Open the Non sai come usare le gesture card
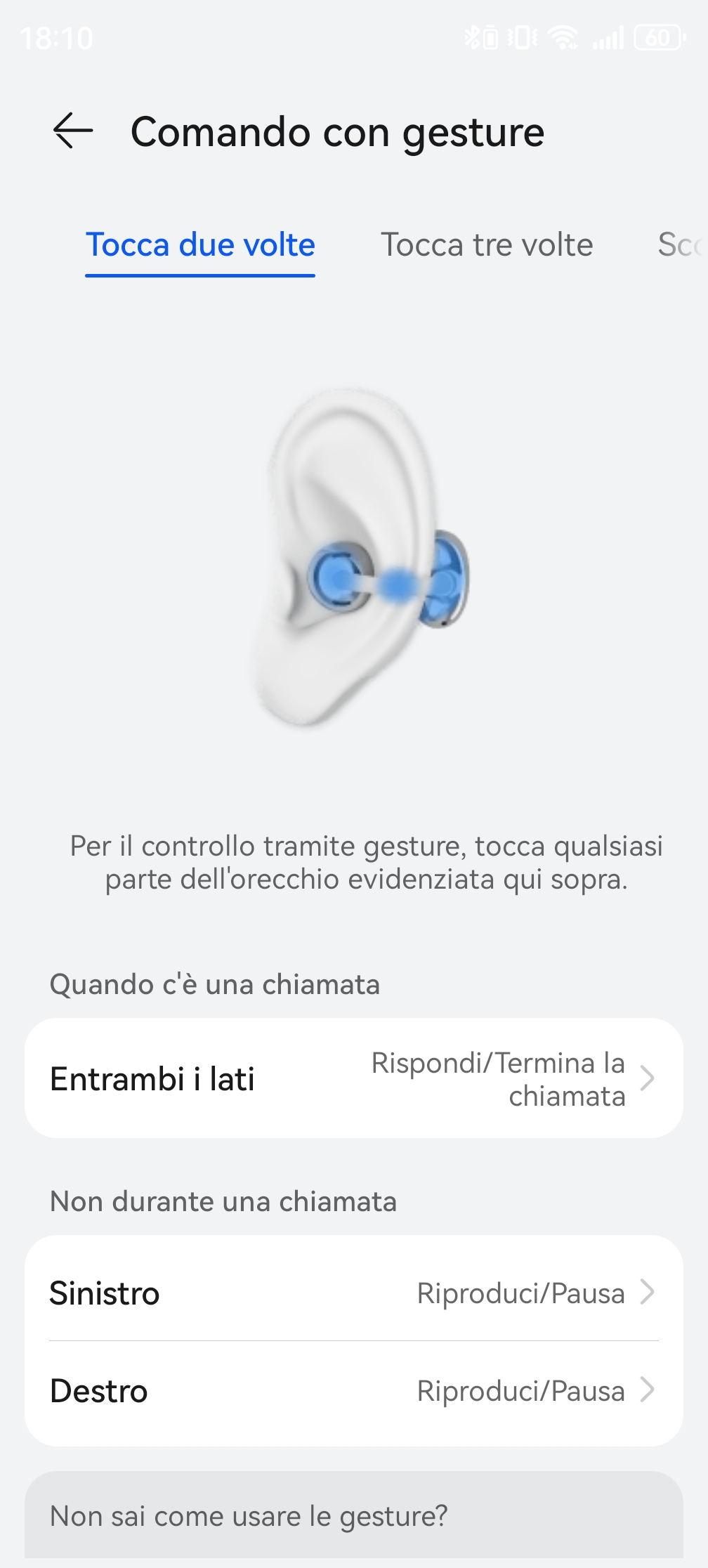 click(354, 1516)
